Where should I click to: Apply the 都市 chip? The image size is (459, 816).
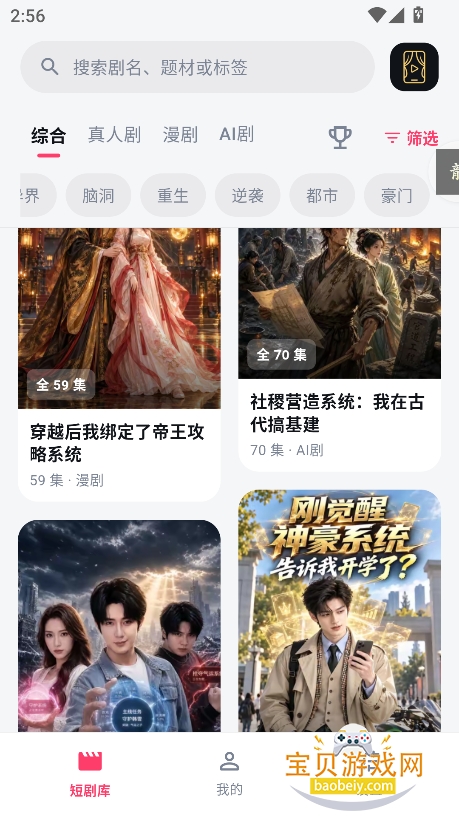(322, 196)
